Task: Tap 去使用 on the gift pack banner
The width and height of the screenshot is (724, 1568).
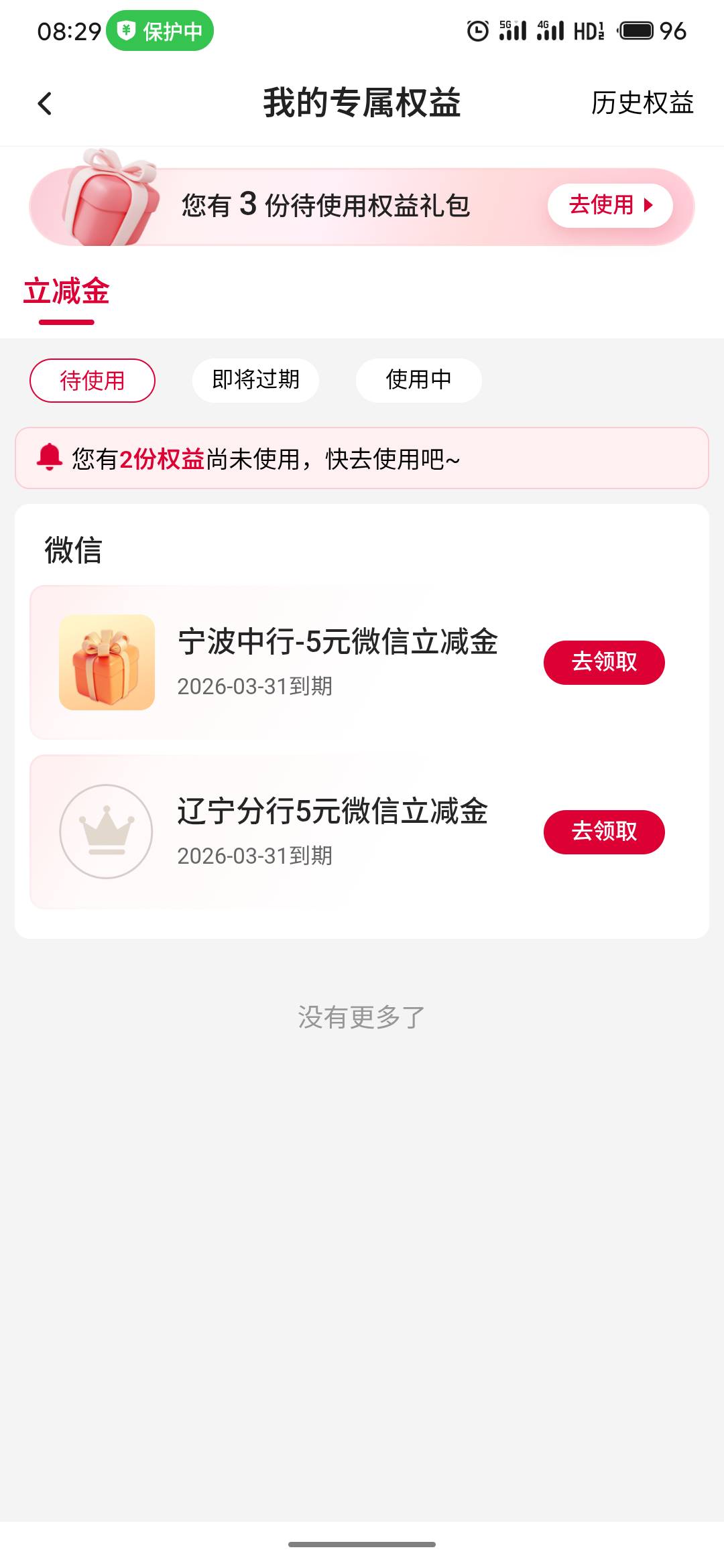Action: click(610, 205)
